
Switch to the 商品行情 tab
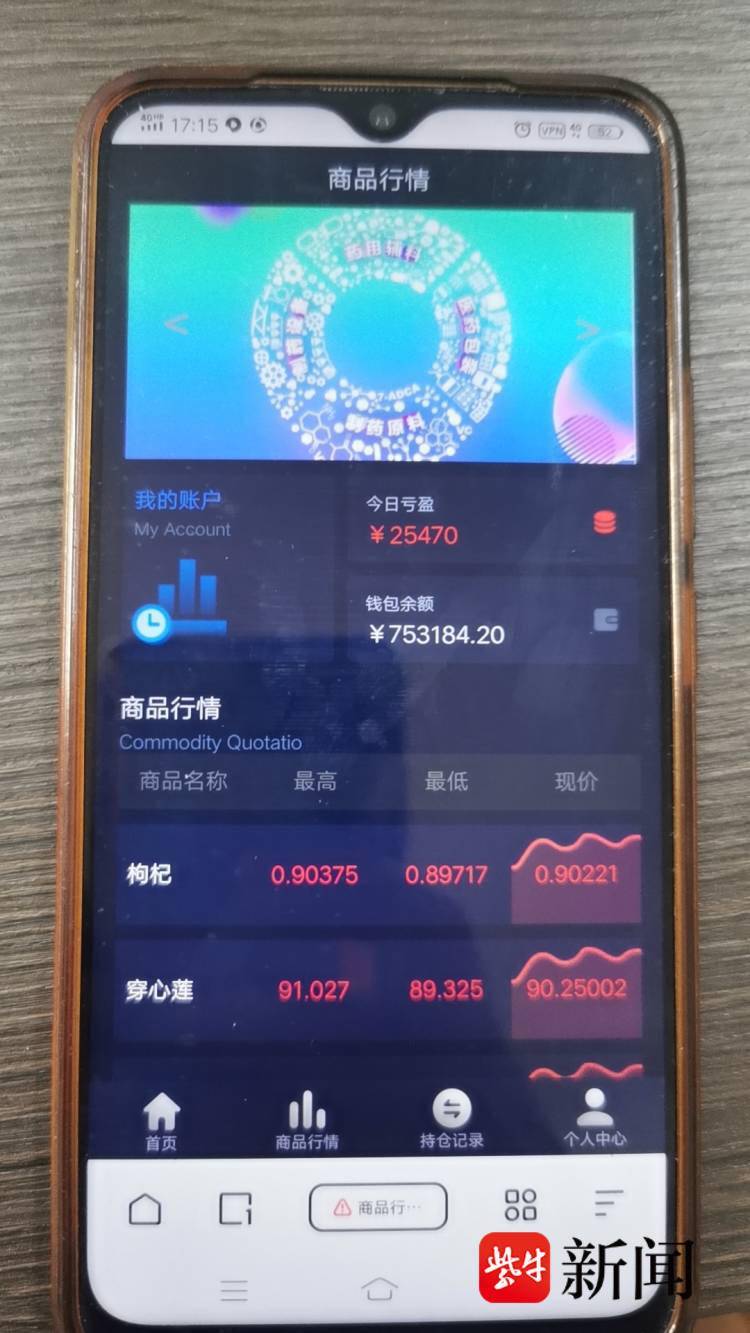point(307,1120)
